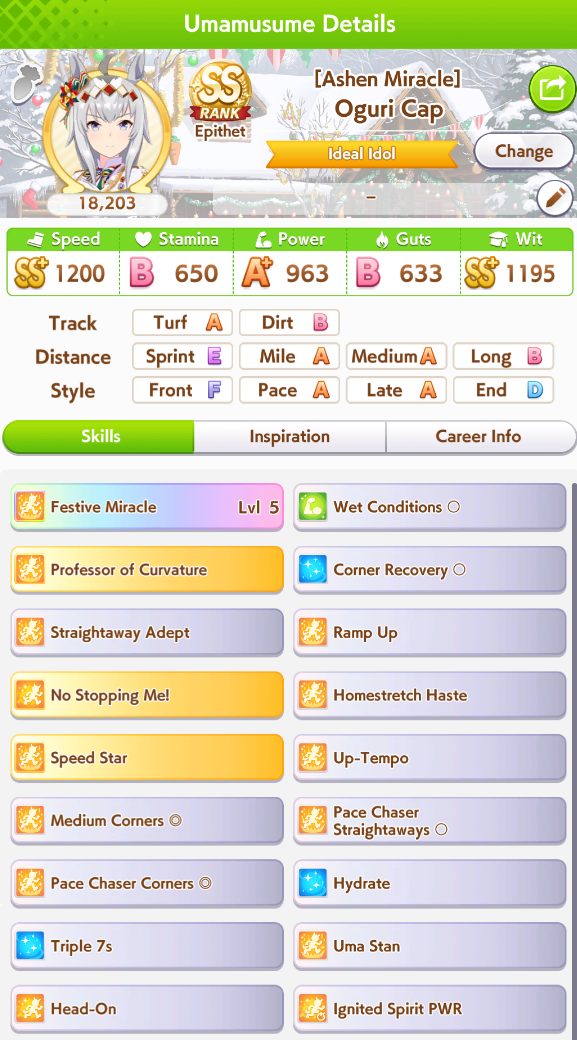Tap the green share icon

552,88
